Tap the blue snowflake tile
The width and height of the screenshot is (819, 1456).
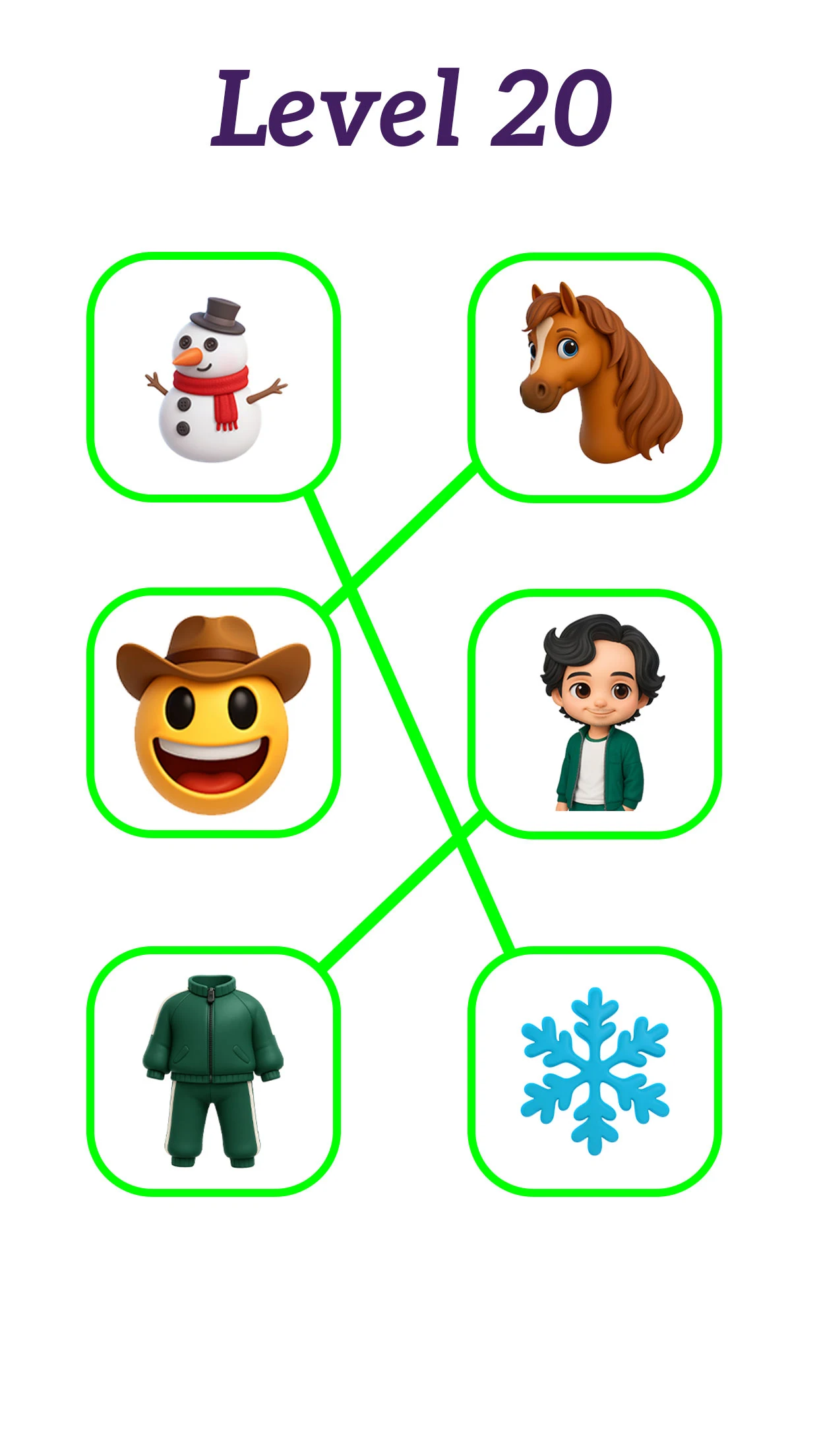595,1071
